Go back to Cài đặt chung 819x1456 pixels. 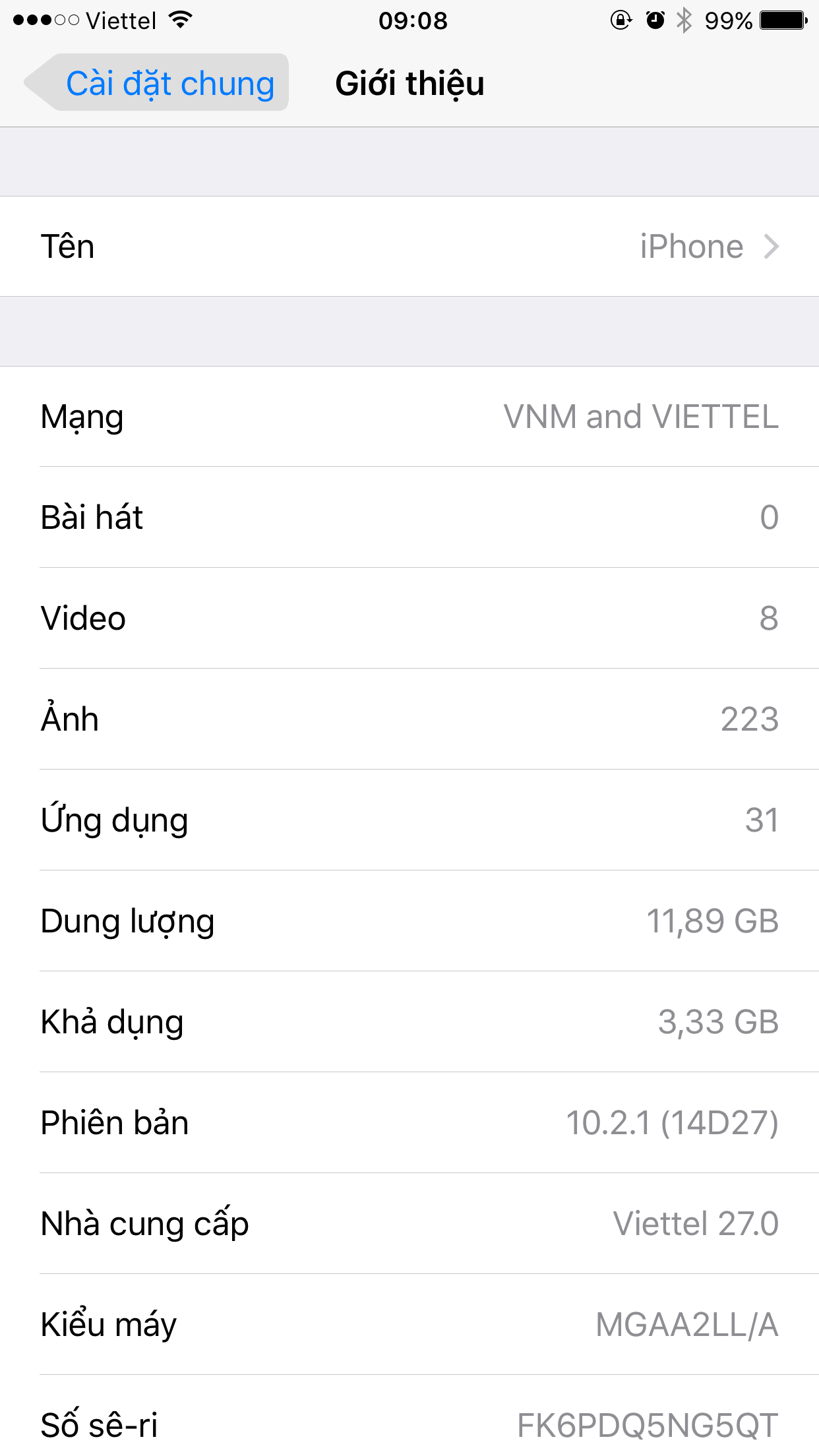pyautogui.click(x=158, y=84)
